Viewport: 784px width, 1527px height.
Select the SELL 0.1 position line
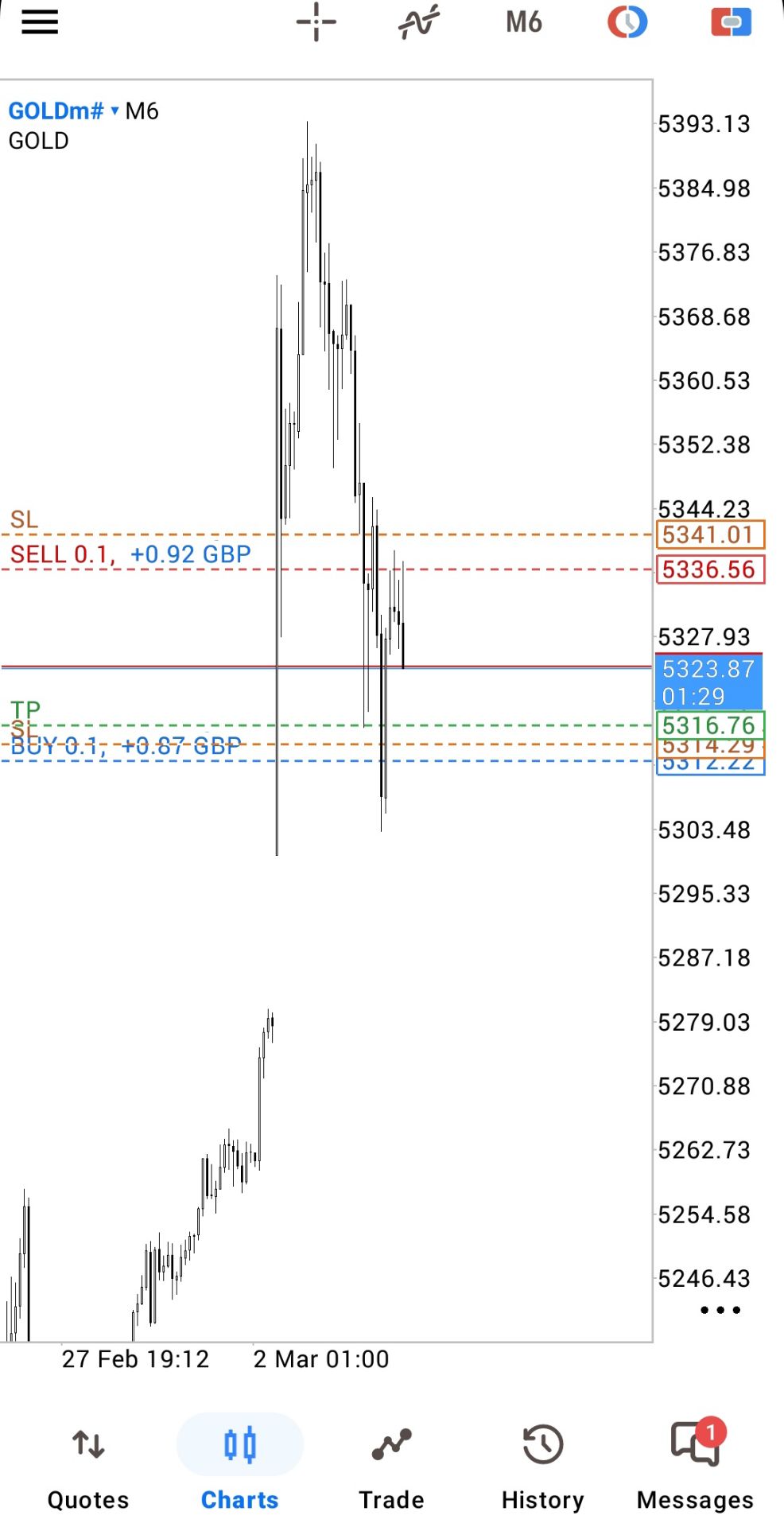[x=130, y=555]
